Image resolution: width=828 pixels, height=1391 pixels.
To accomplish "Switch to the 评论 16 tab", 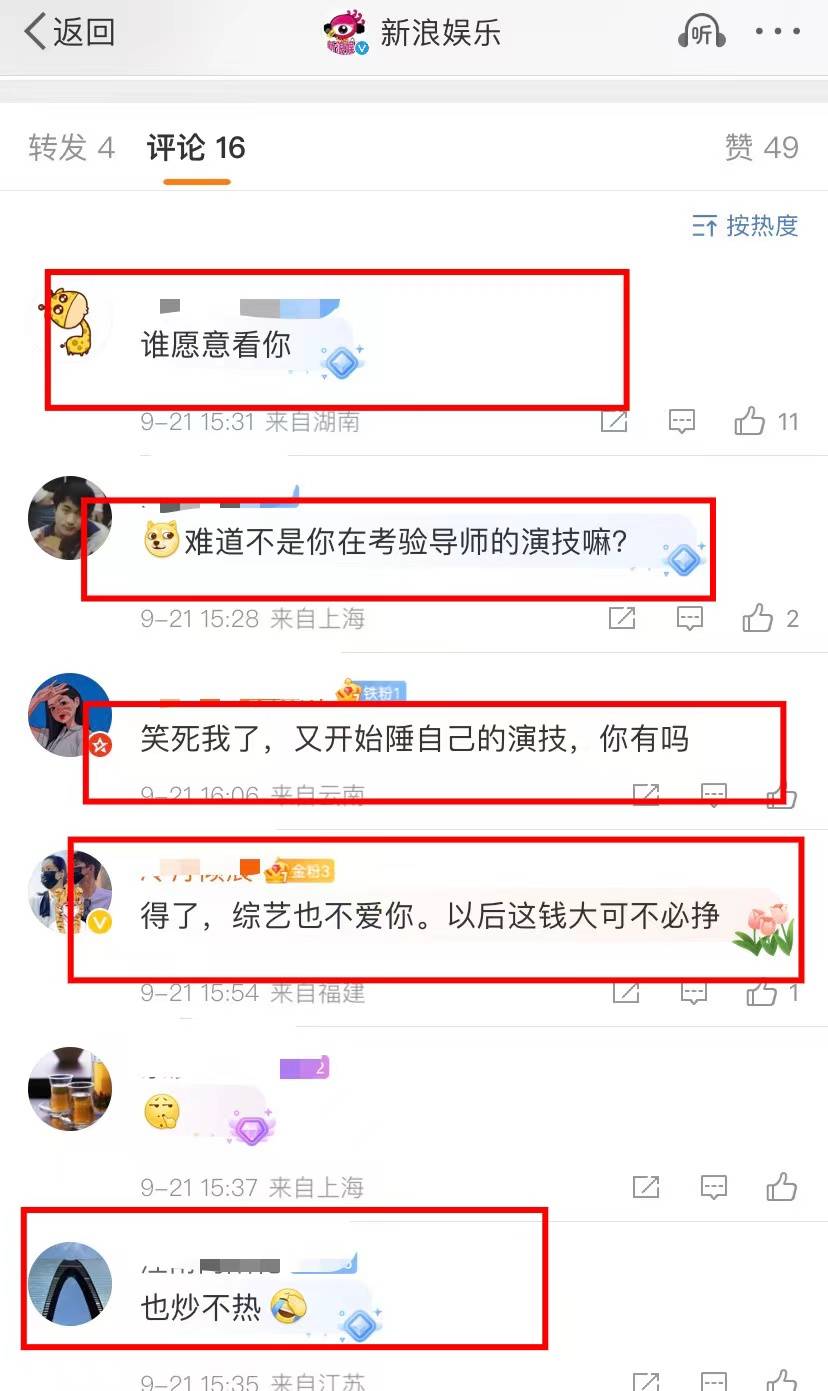I will (x=196, y=148).
